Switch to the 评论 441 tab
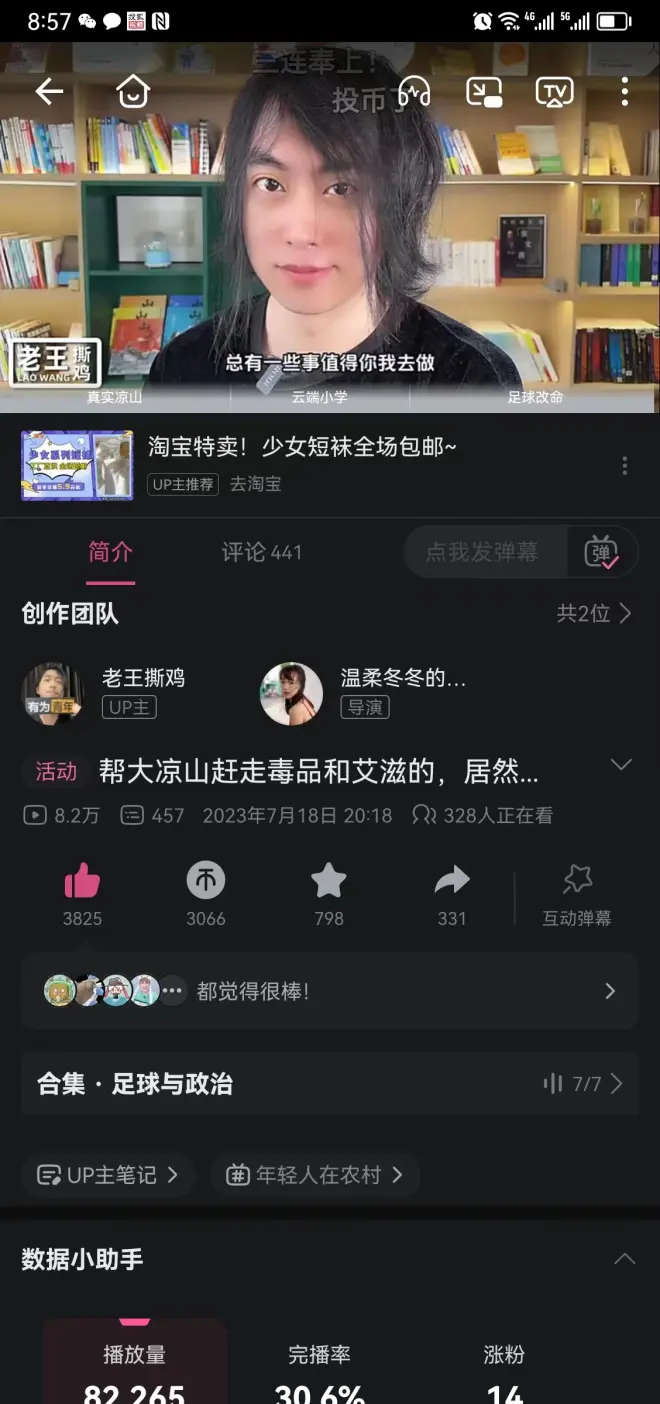660x1404 pixels. (261, 552)
